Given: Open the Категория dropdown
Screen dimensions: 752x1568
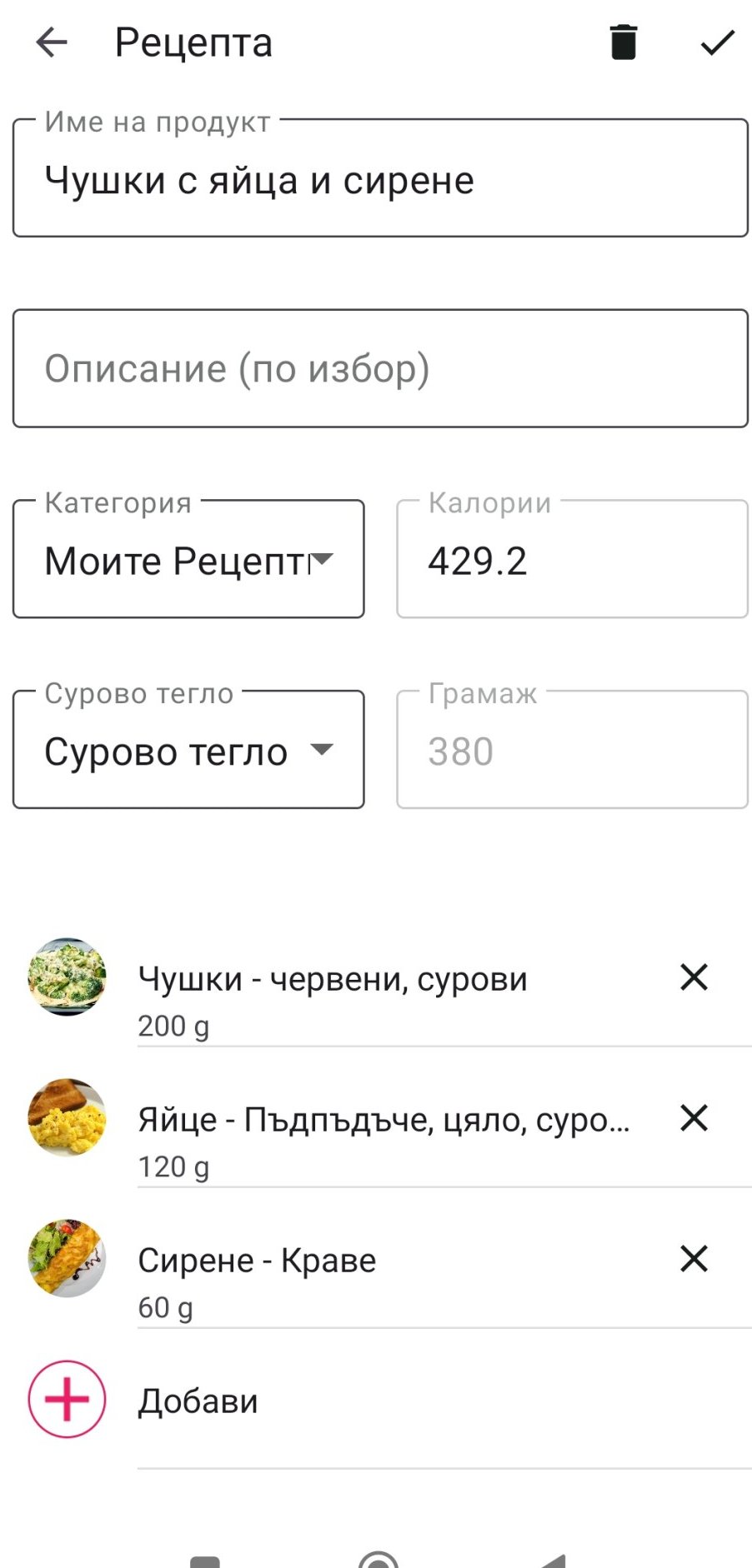Looking at the screenshot, I should [x=188, y=560].
